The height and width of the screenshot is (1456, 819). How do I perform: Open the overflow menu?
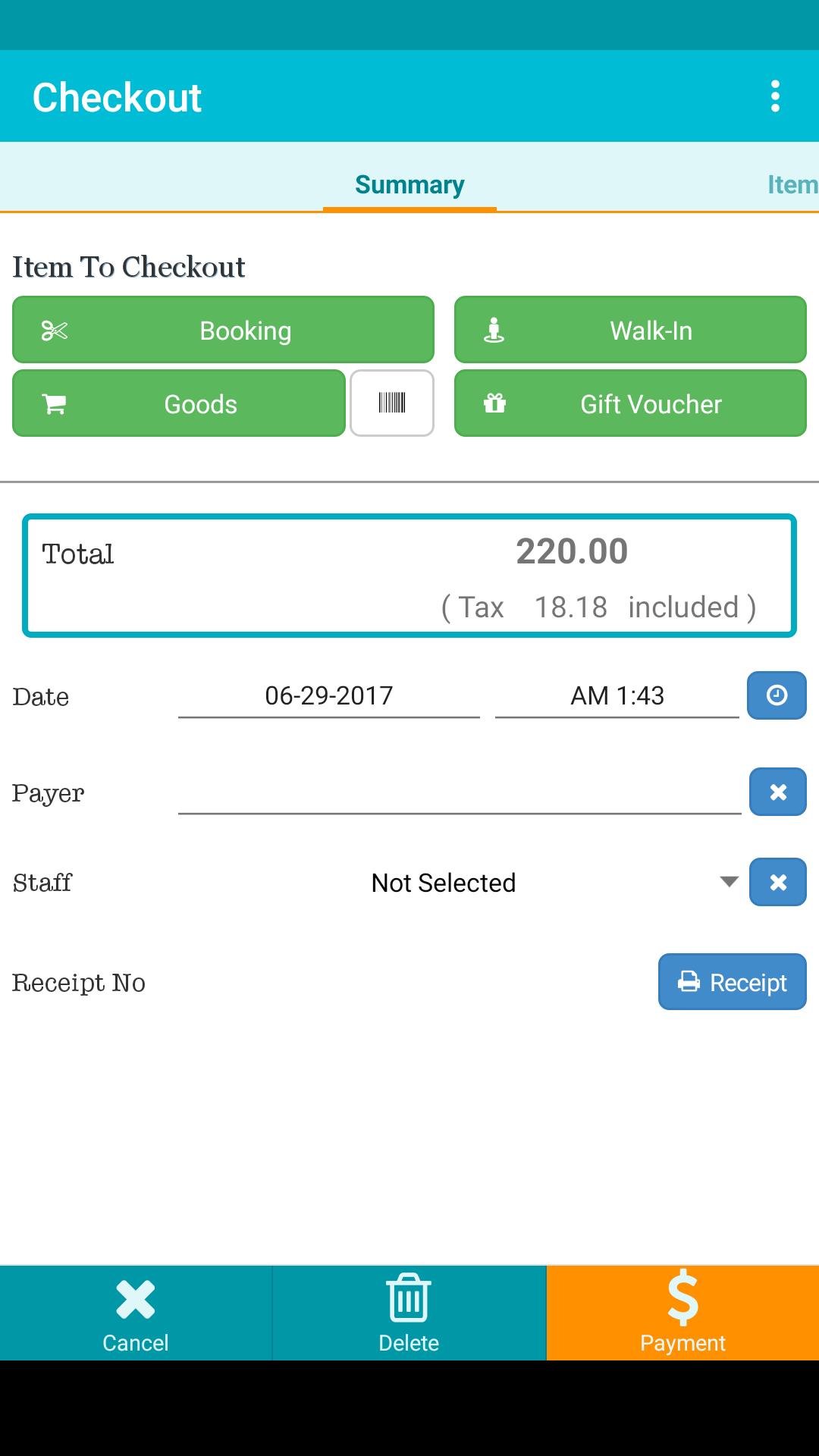[775, 96]
